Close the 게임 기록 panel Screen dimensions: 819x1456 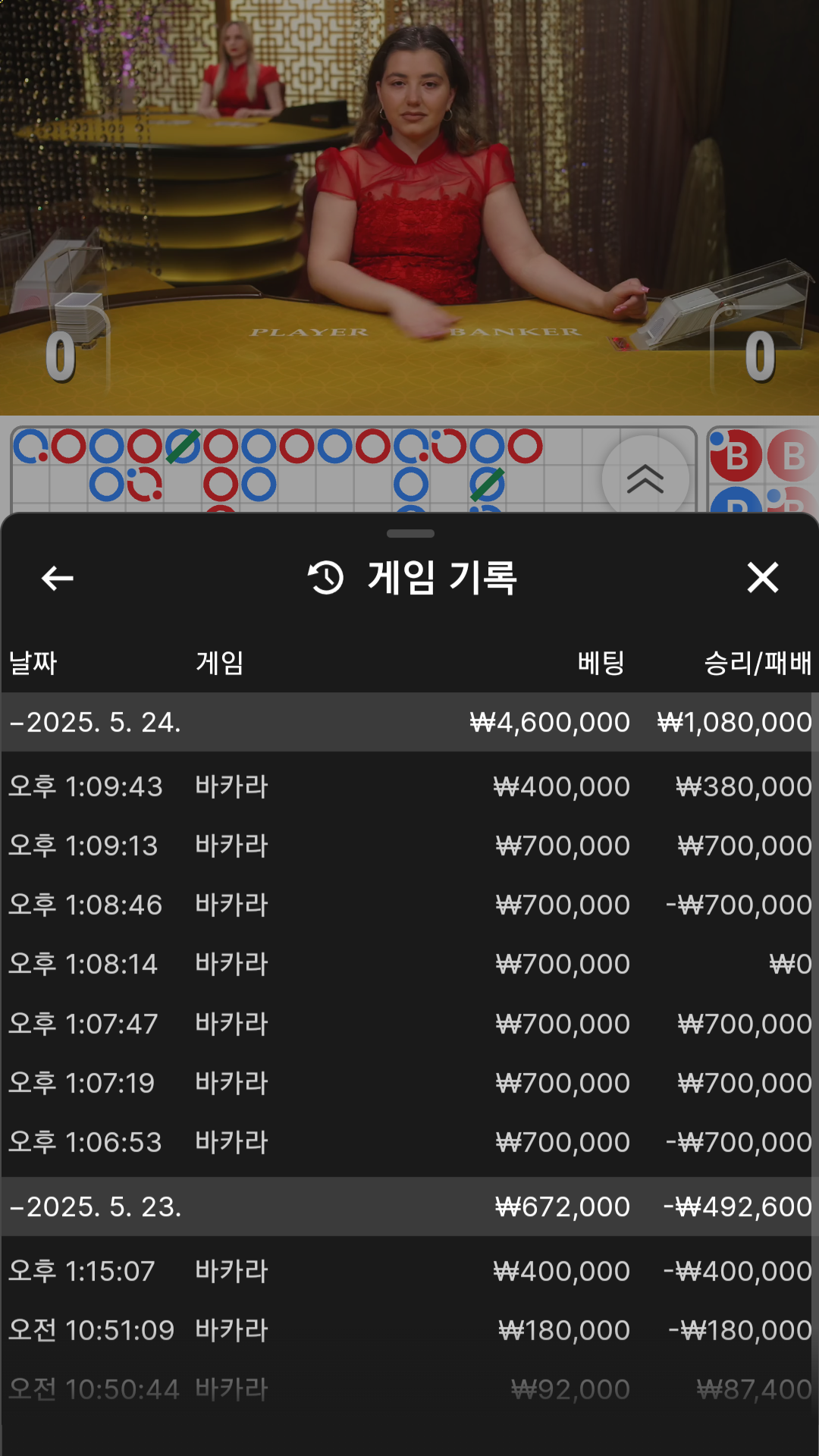(762, 578)
